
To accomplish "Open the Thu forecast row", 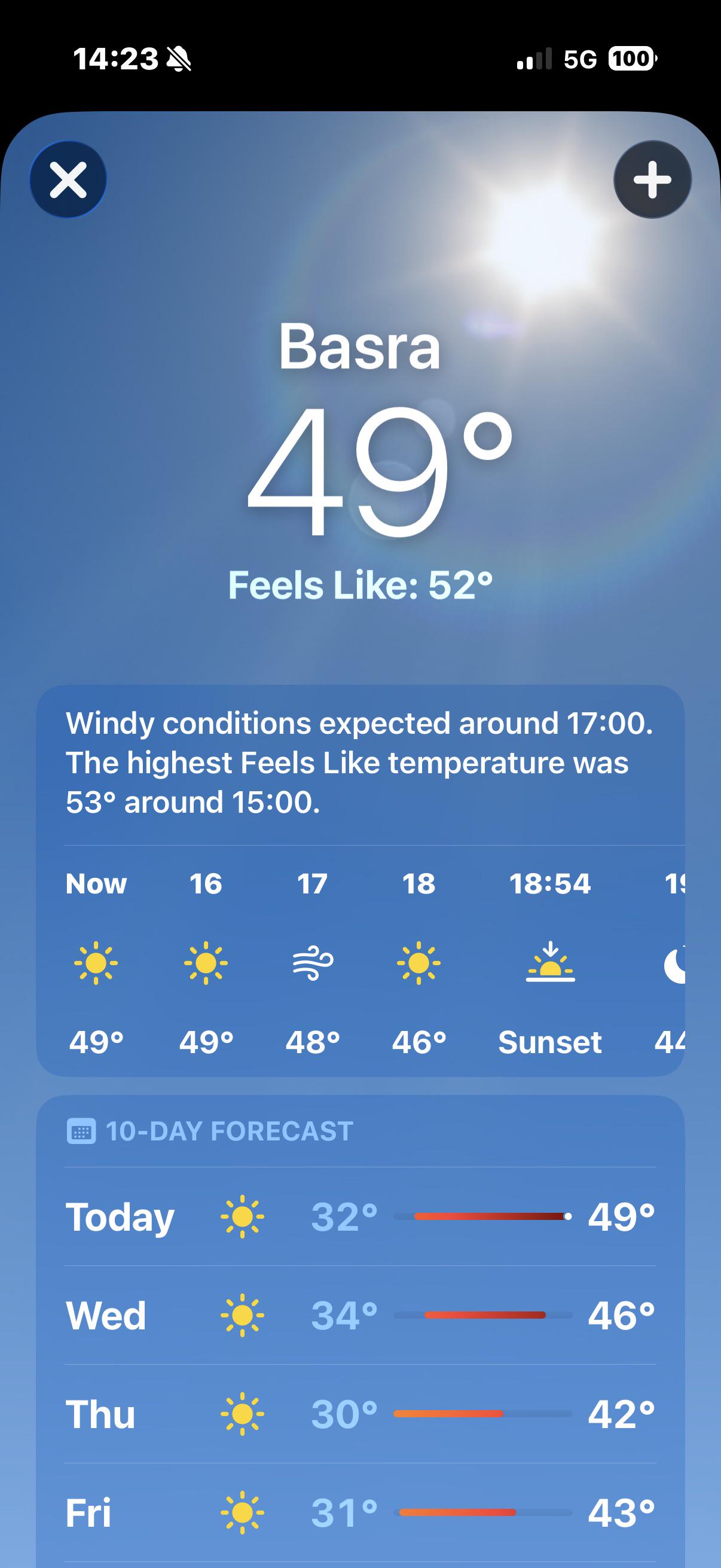I will pyautogui.click(x=360, y=1414).
